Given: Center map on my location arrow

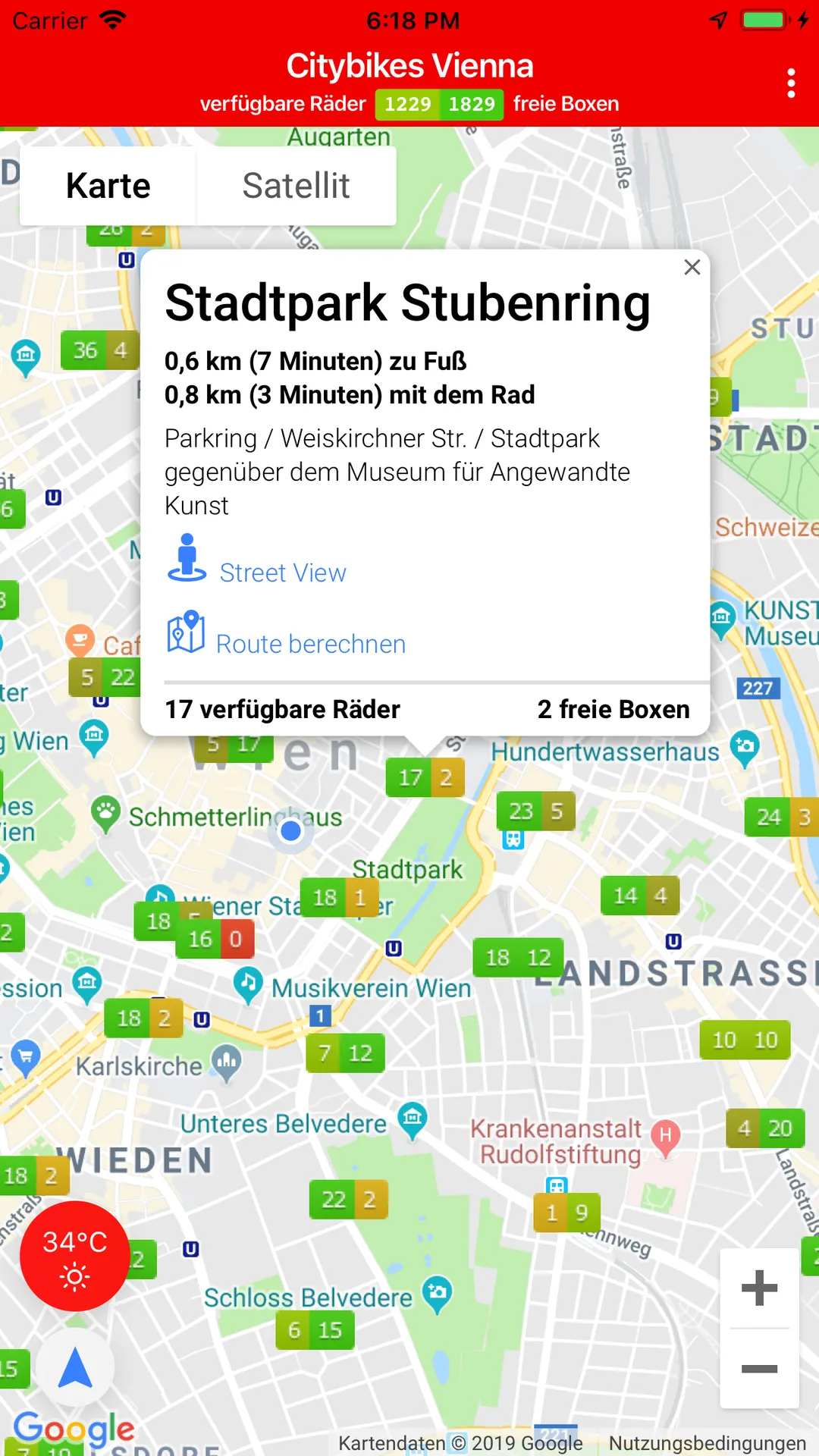Looking at the screenshot, I should point(75,1367).
